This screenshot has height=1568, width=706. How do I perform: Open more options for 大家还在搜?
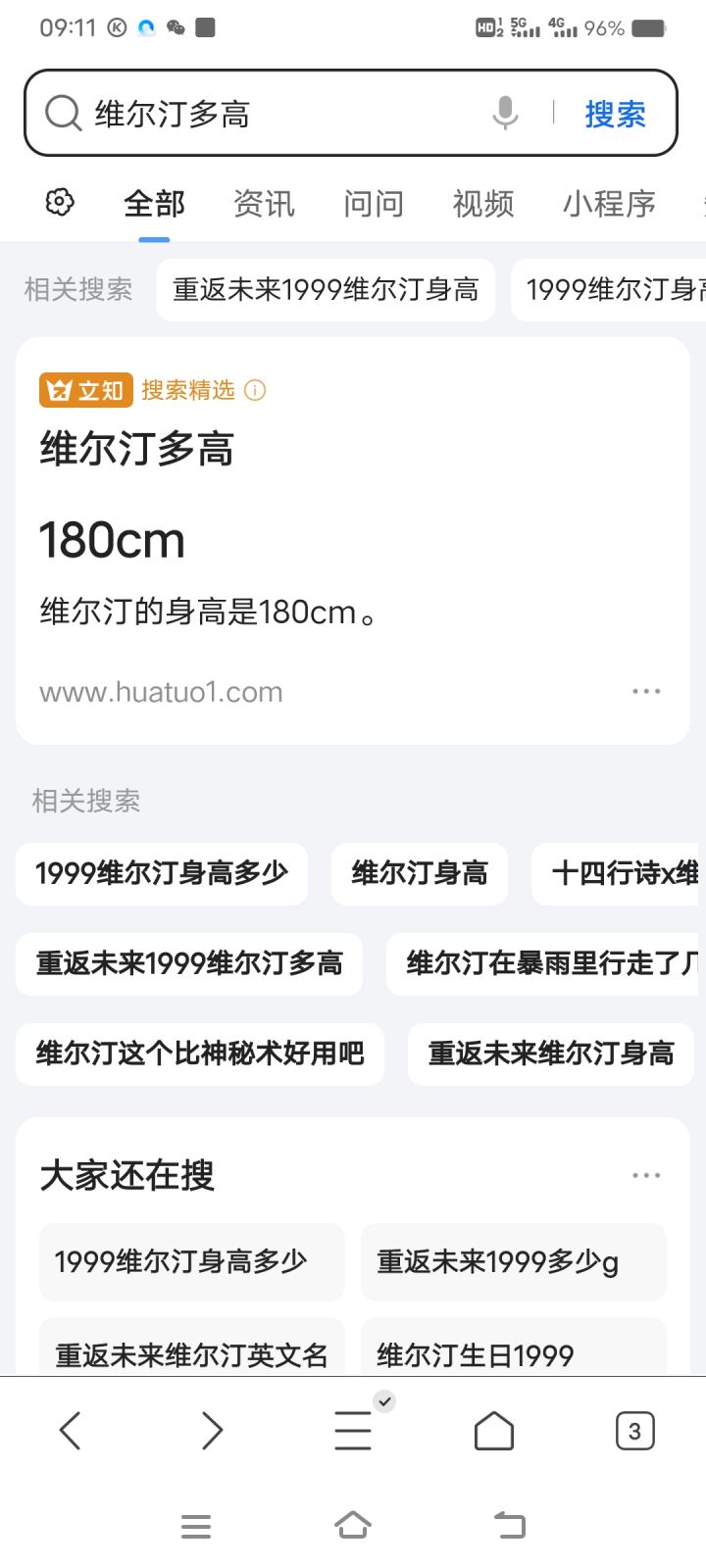tap(646, 1175)
